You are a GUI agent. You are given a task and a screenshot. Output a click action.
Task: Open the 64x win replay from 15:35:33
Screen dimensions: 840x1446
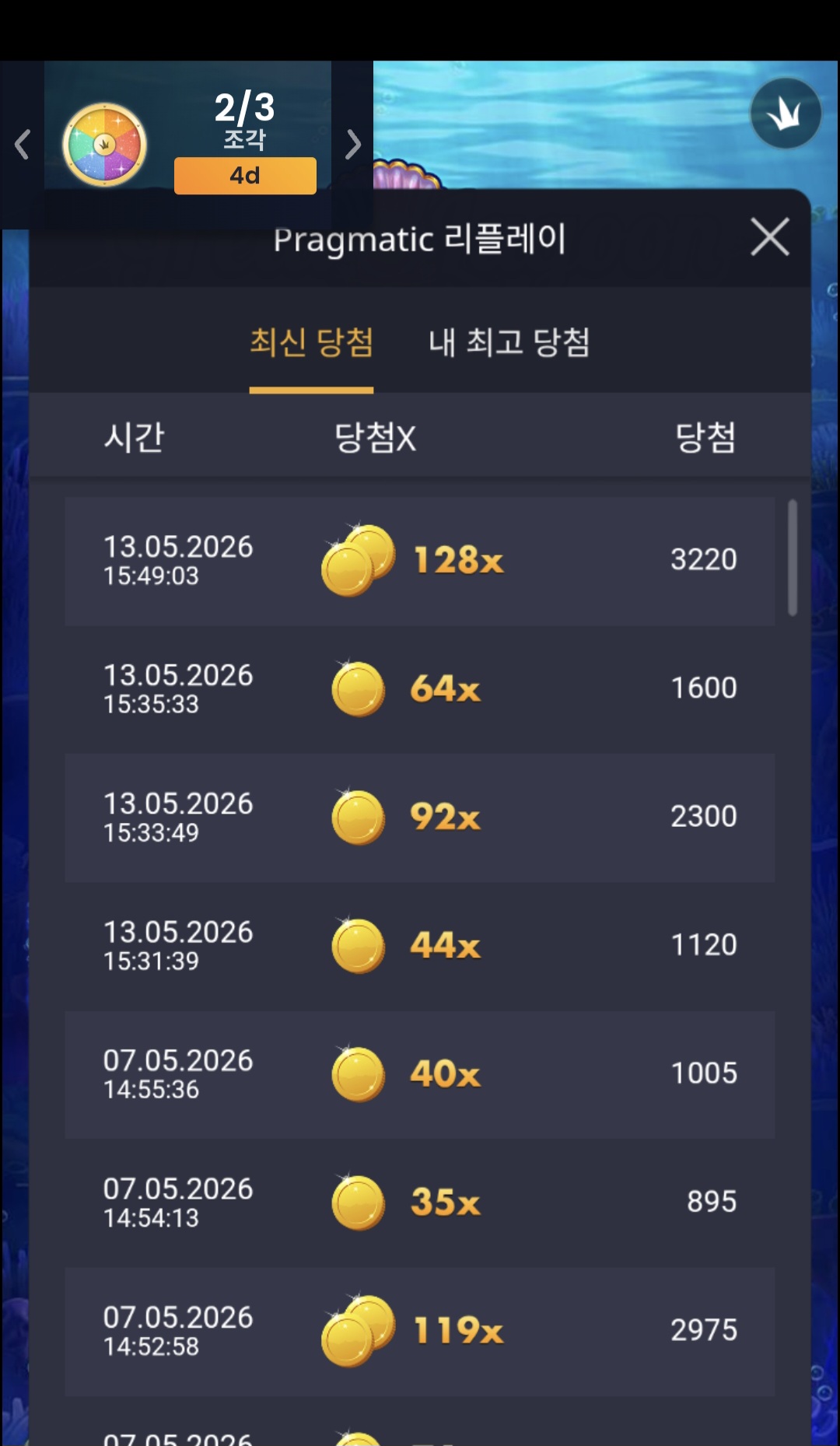click(x=420, y=689)
